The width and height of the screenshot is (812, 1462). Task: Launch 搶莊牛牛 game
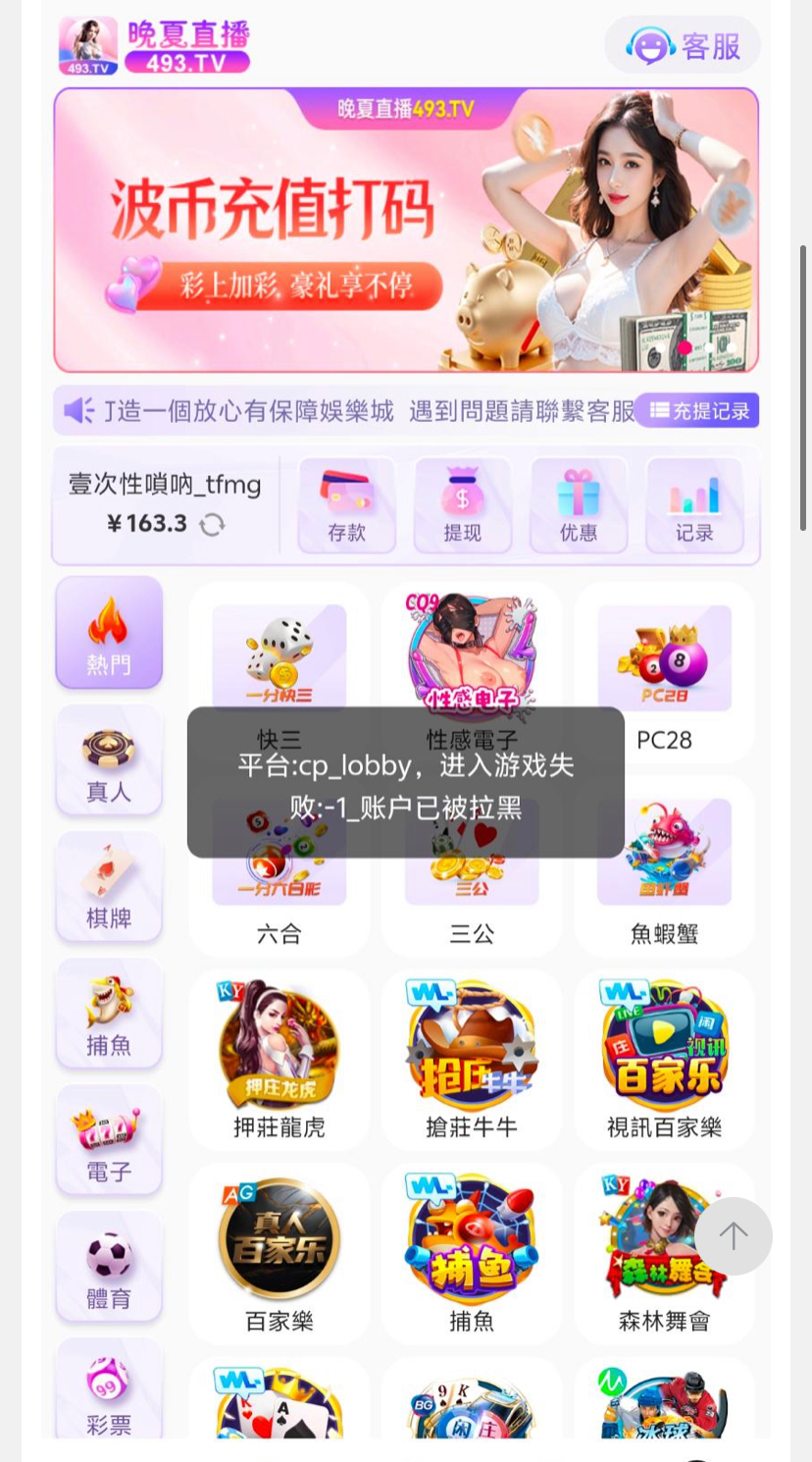(x=472, y=1059)
